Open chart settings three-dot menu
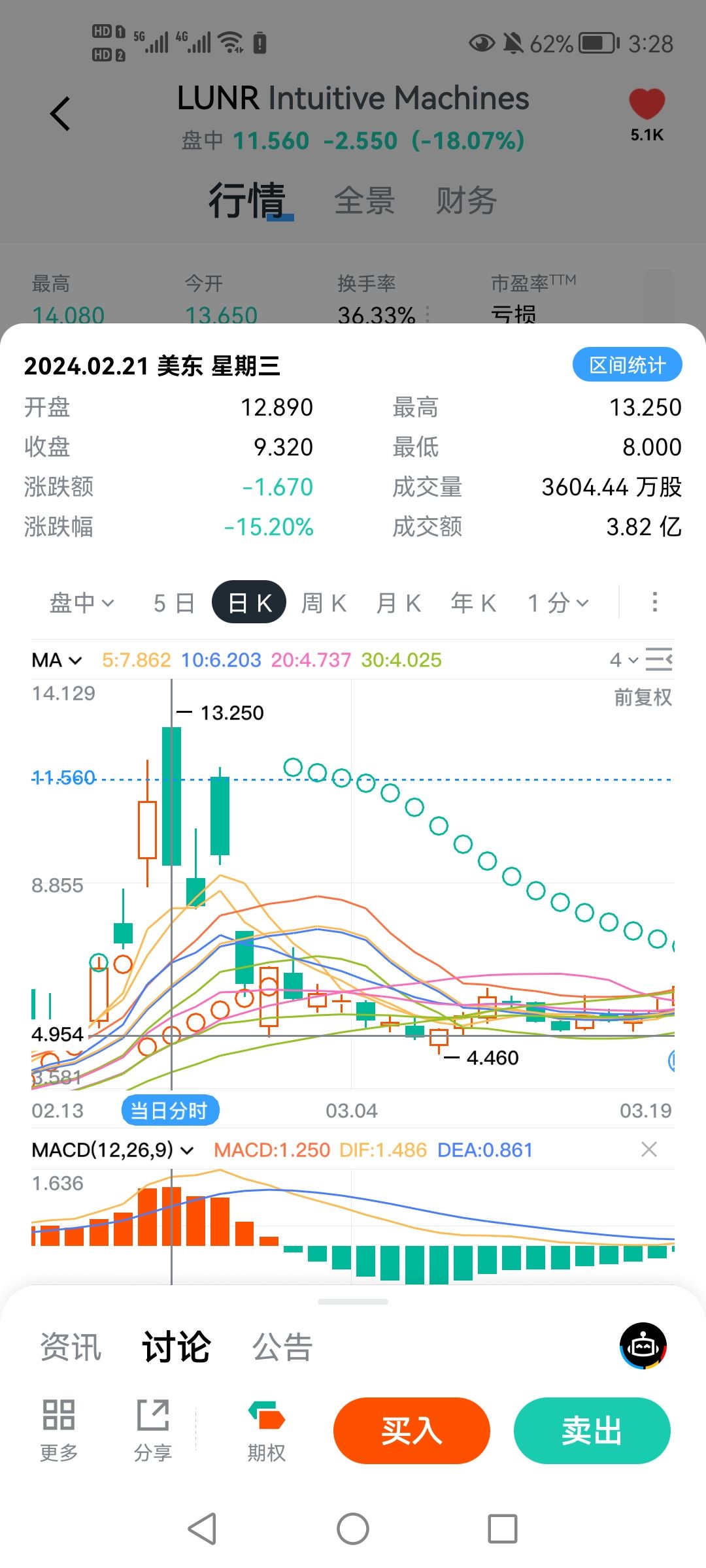 pyautogui.click(x=654, y=602)
